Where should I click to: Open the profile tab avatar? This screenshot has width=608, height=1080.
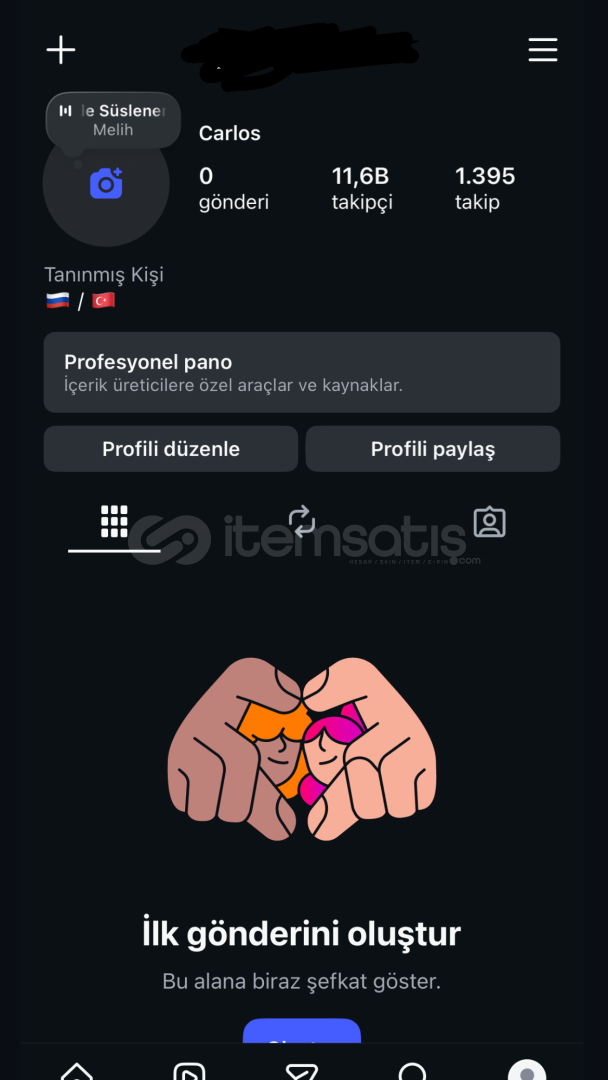point(526,1070)
